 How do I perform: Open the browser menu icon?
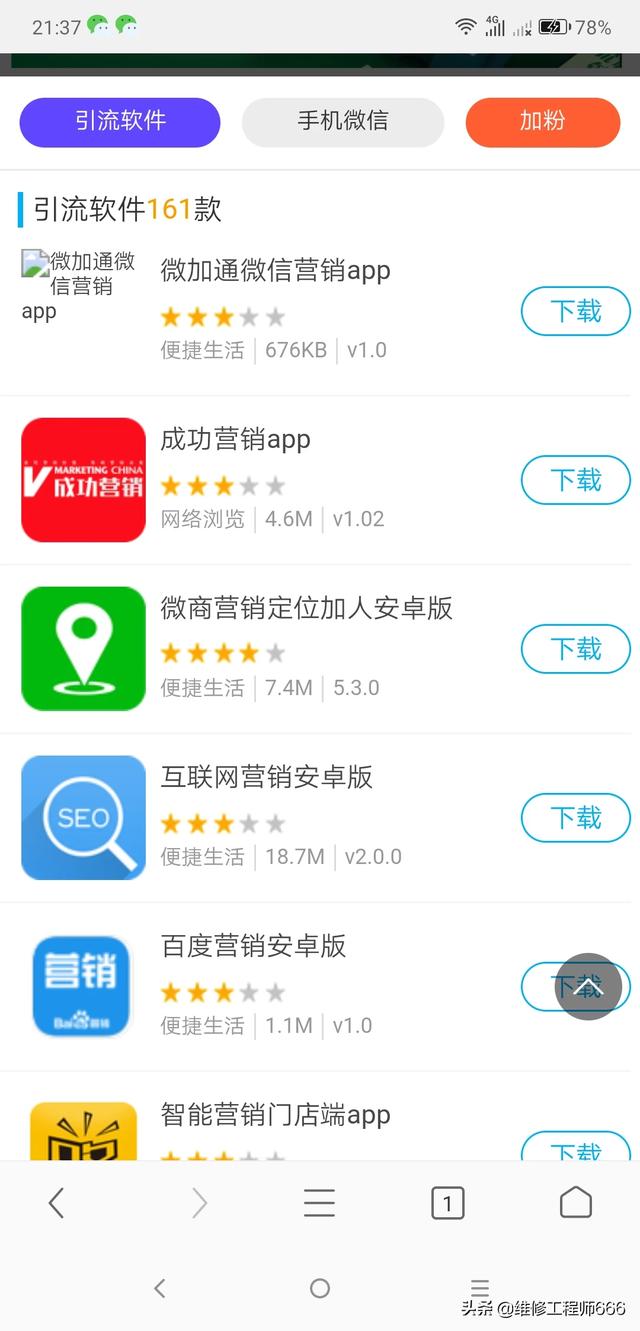[319, 1203]
